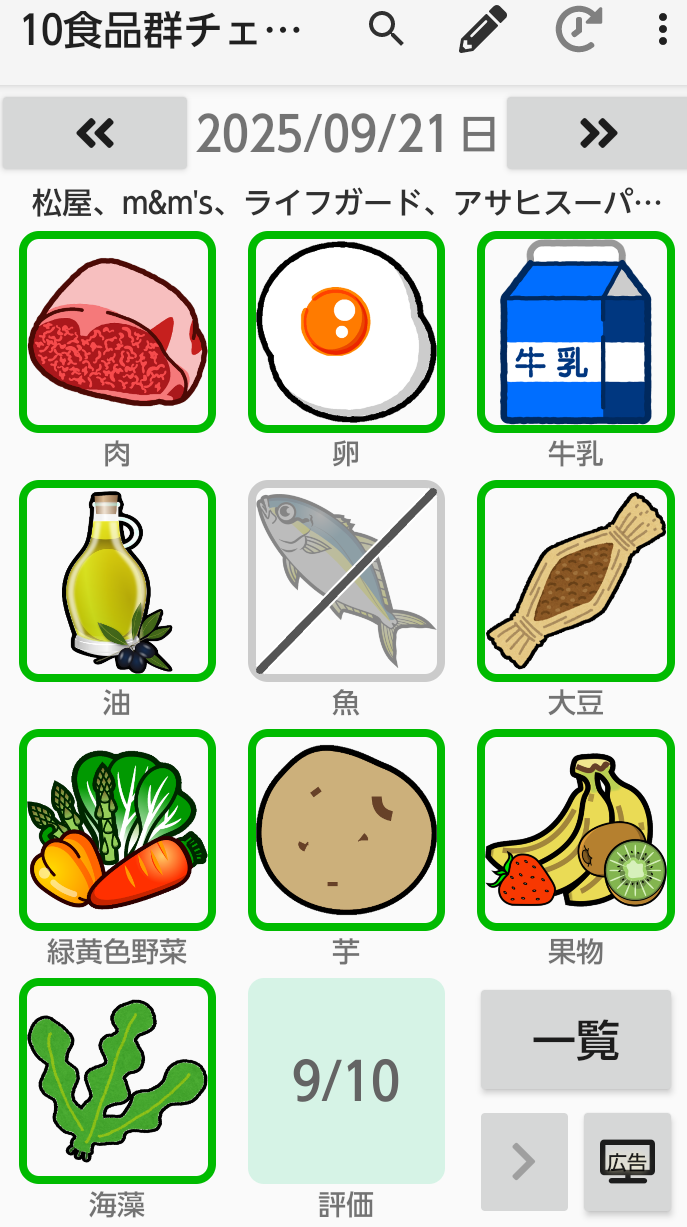This screenshot has width=687, height=1227.
Task: Tap the right chevron button
Action: 524,1161
